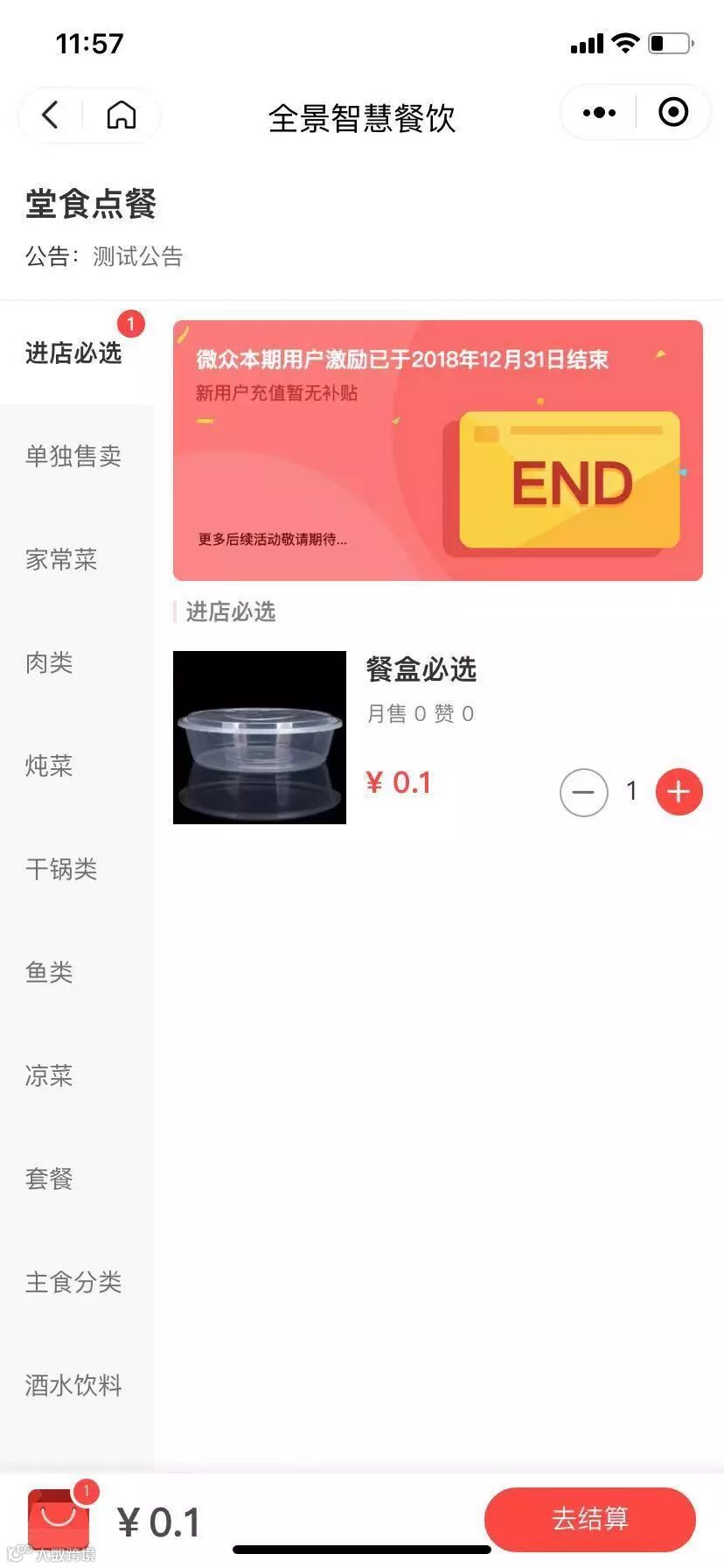724x1568 pixels.
Task: Close the mini program via circle icon
Action: click(x=673, y=113)
